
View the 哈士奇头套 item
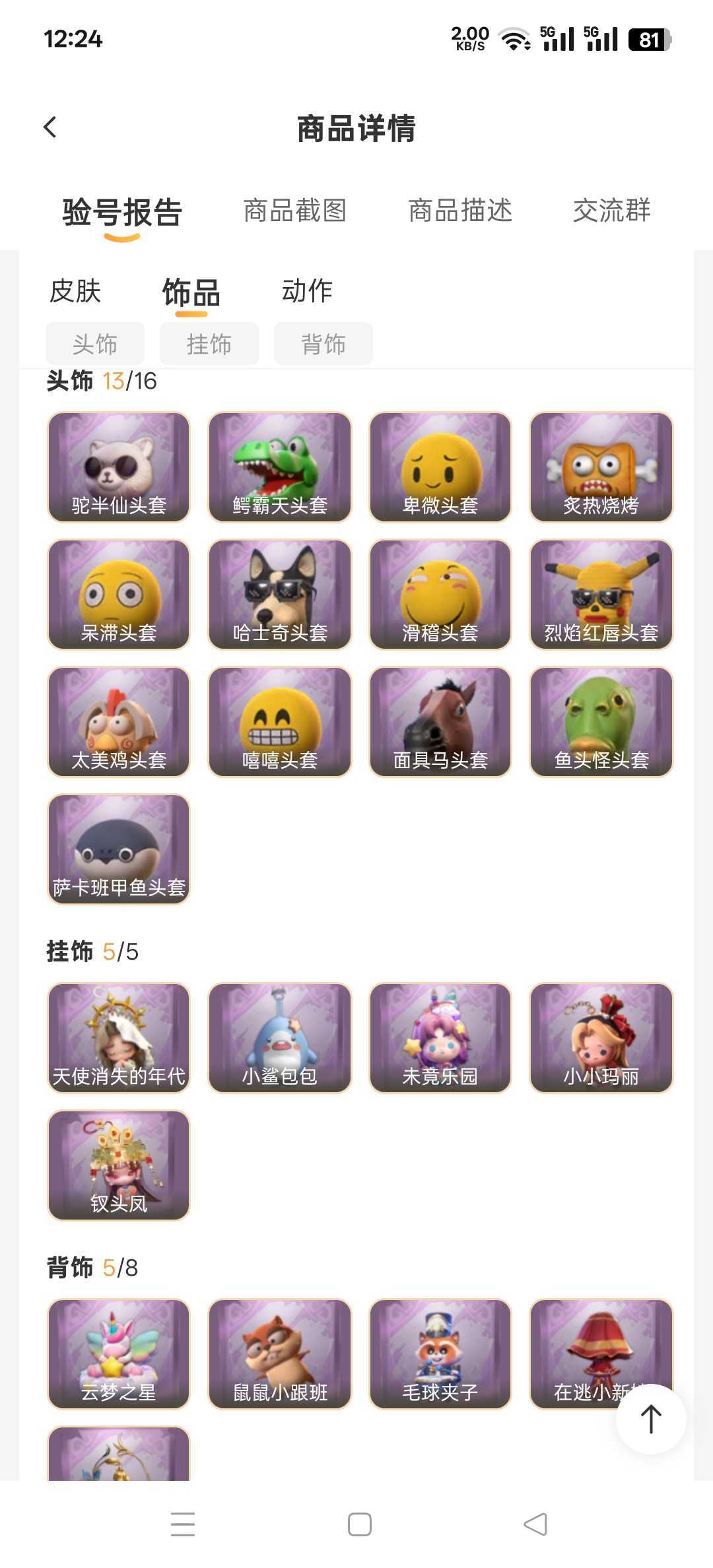pos(280,595)
